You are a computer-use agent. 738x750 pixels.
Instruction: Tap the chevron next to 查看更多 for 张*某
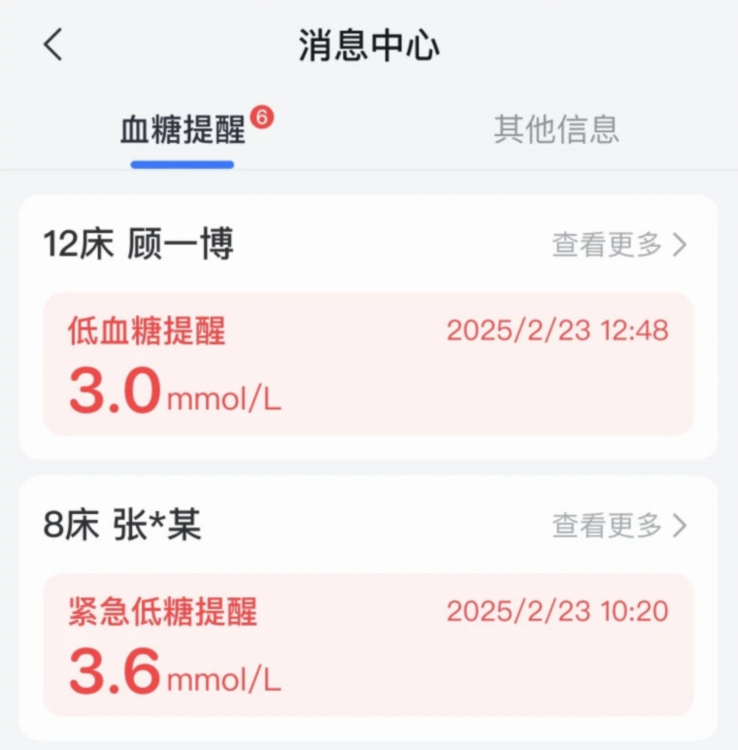tap(681, 525)
